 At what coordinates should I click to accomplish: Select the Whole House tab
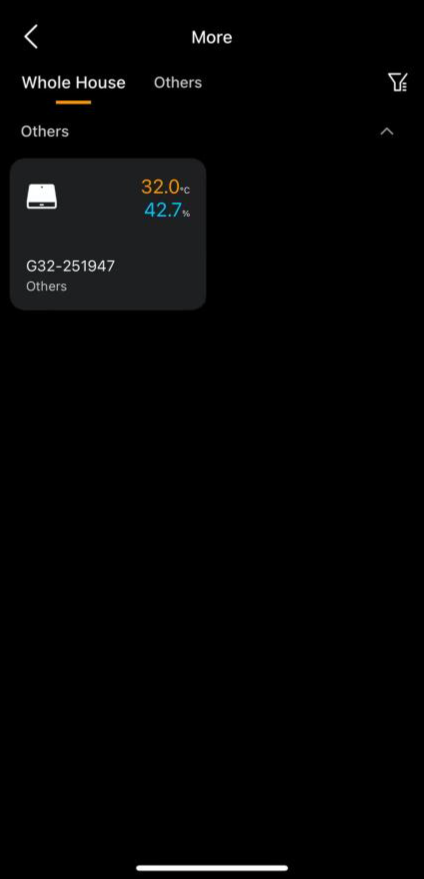pyautogui.click(x=73, y=82)
